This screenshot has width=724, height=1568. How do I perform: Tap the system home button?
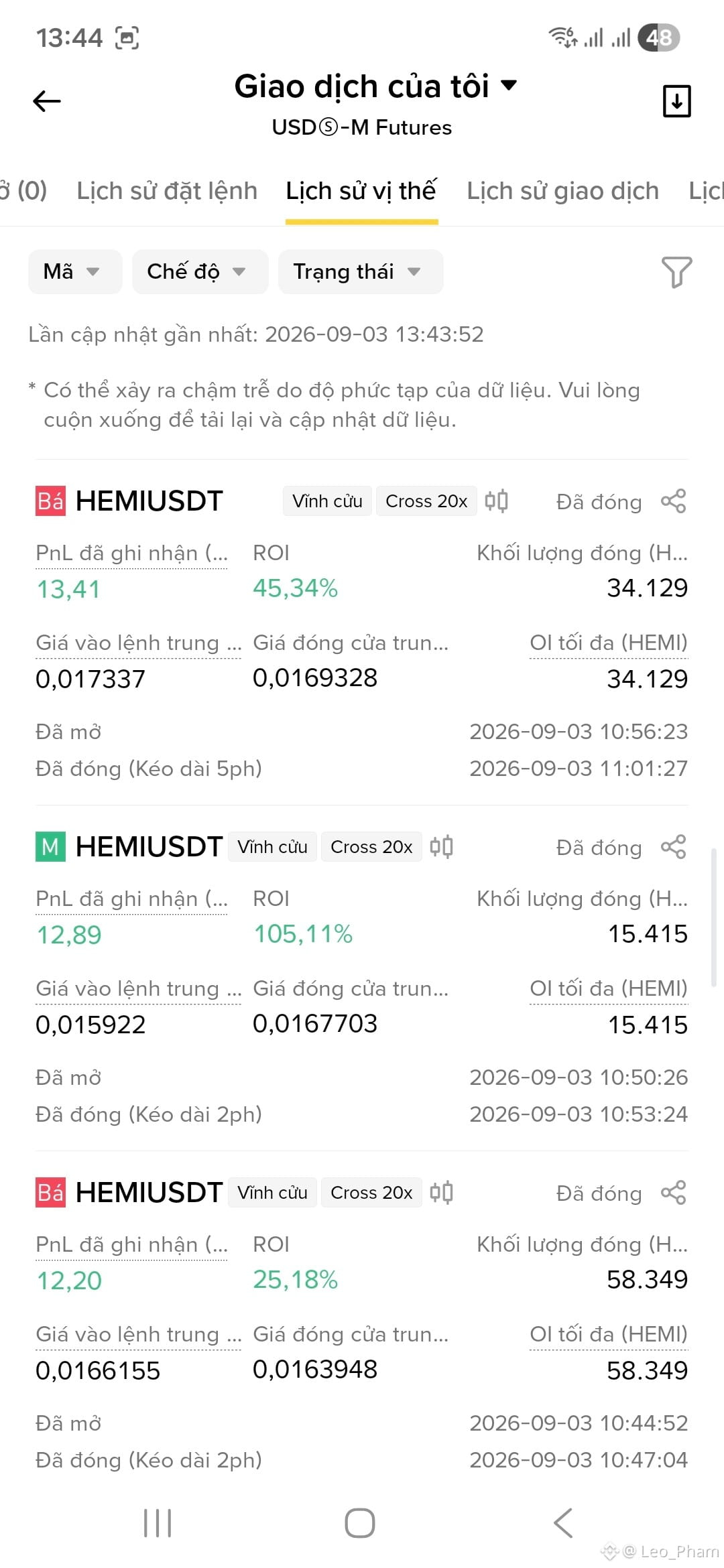click(x=360, y=1523)
